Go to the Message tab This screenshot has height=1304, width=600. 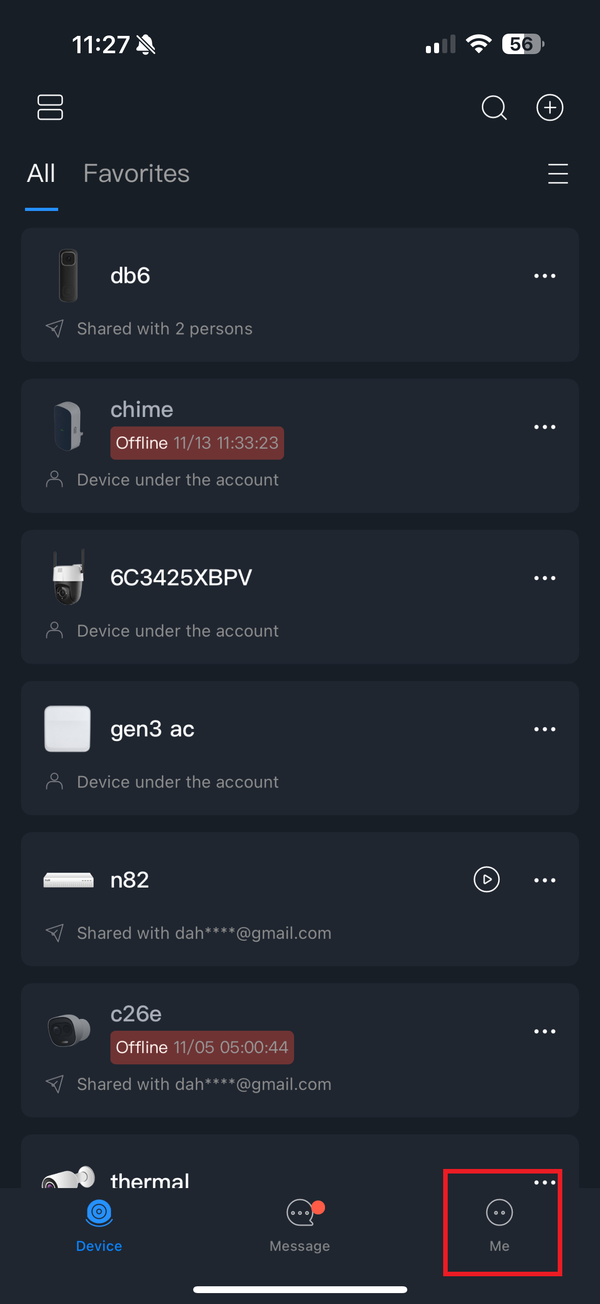point(300,1226)
